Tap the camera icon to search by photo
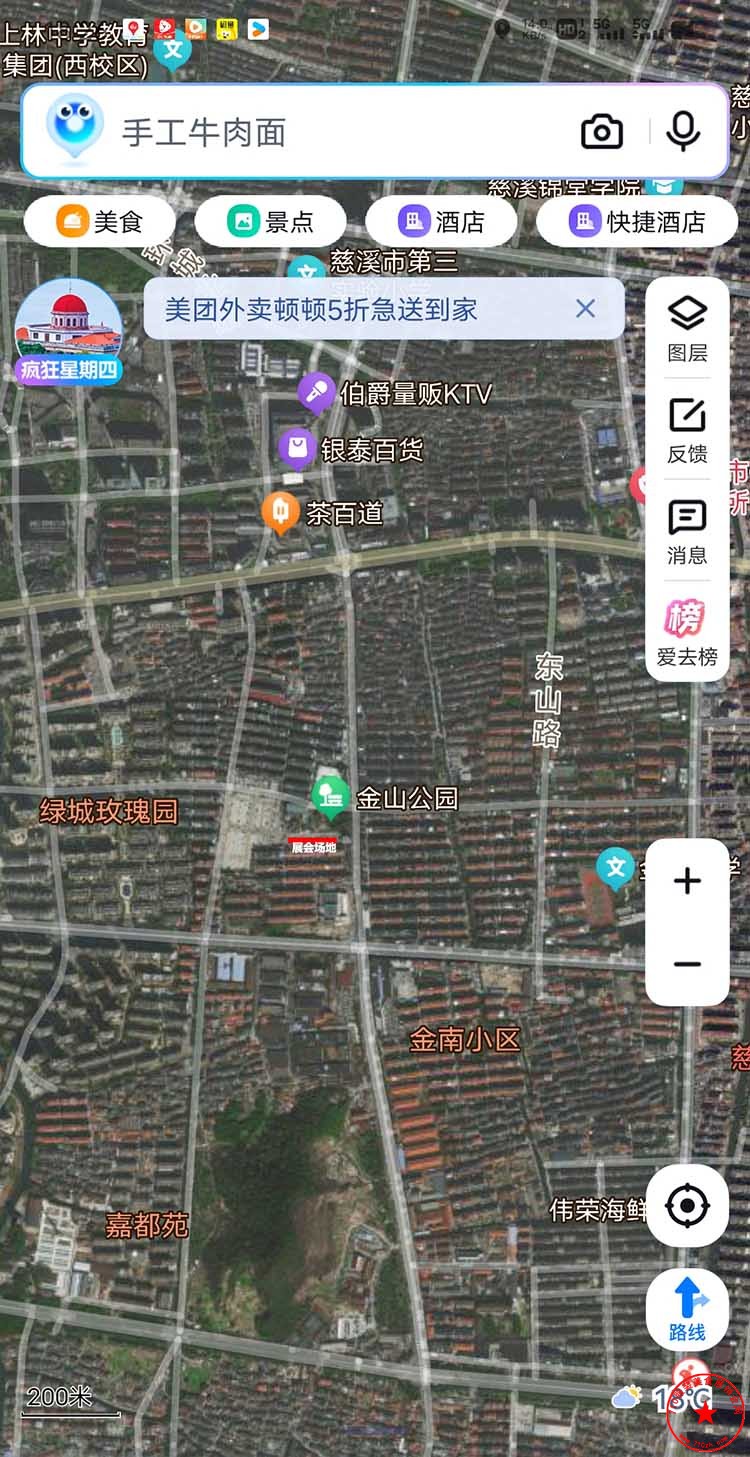 601,130
